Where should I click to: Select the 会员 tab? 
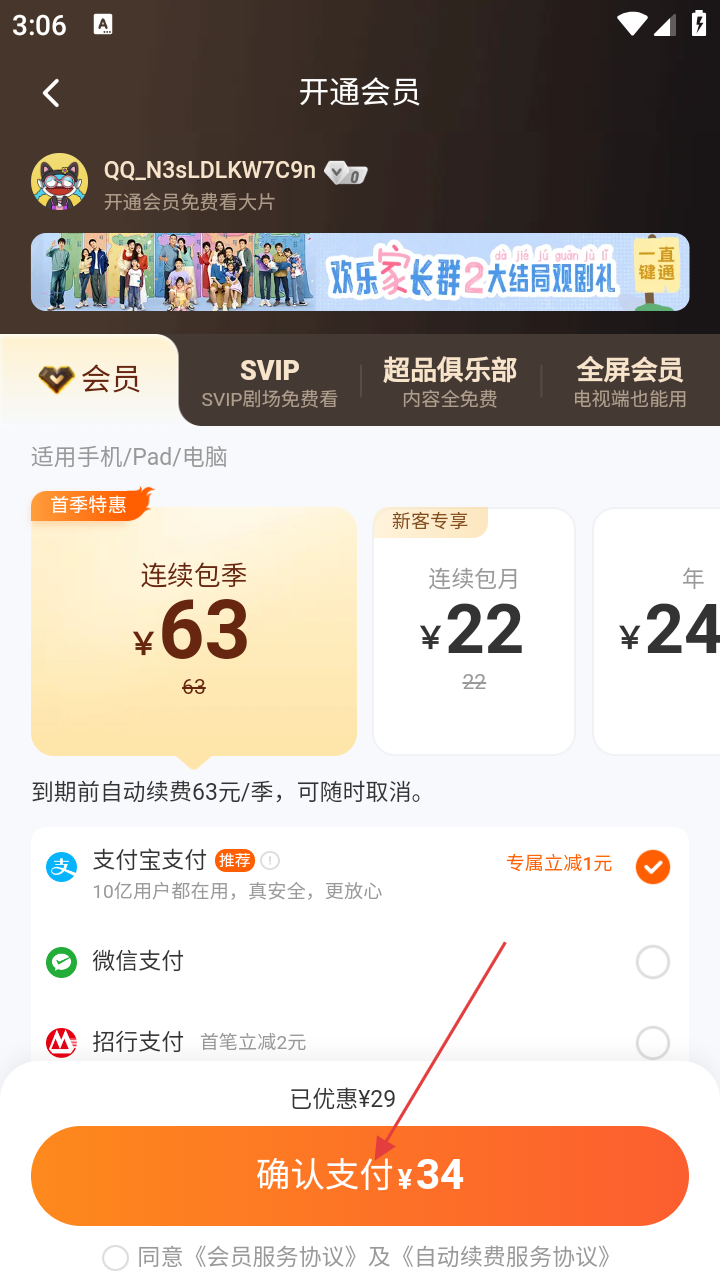(90, 380)
